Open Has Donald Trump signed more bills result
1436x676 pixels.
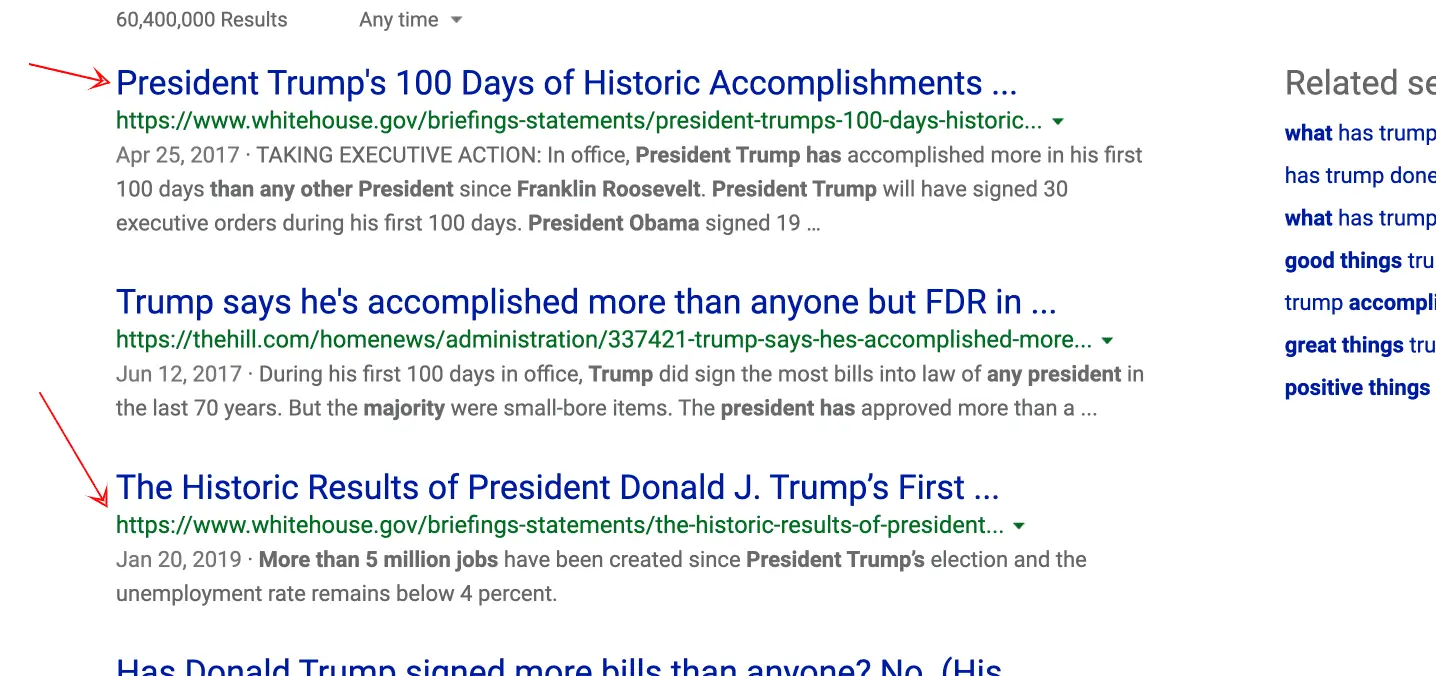pyautogui.click(x=560, y=668)
